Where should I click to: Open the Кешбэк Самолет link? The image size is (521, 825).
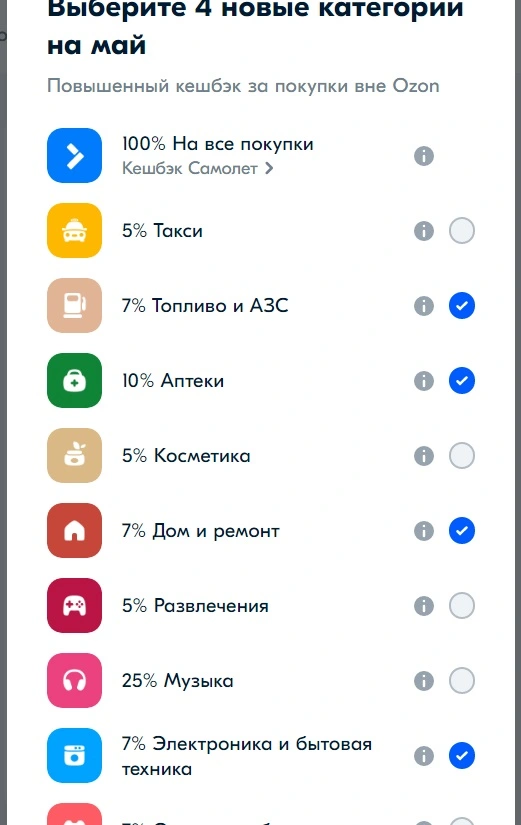pos(197,168)
